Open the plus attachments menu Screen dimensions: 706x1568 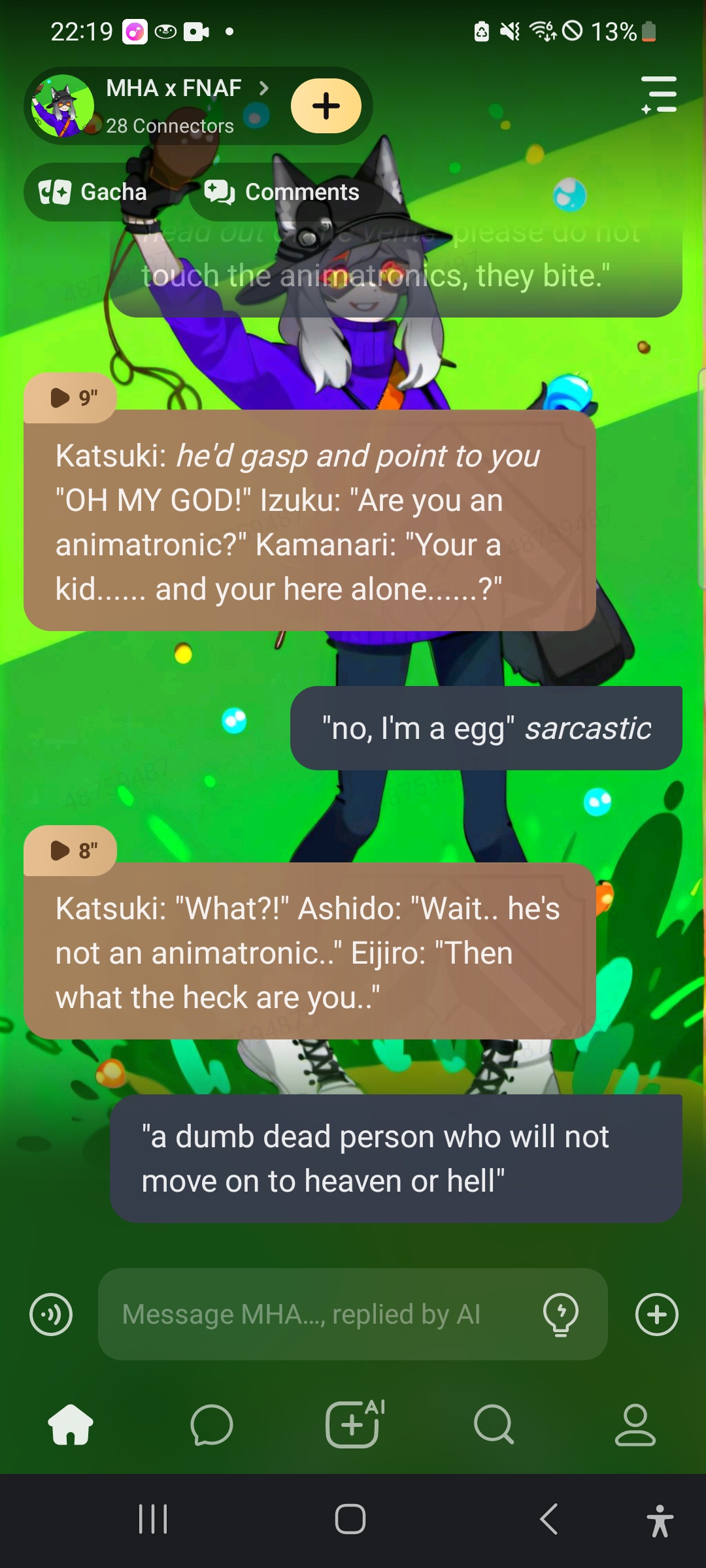click(x=656, y=1315)
